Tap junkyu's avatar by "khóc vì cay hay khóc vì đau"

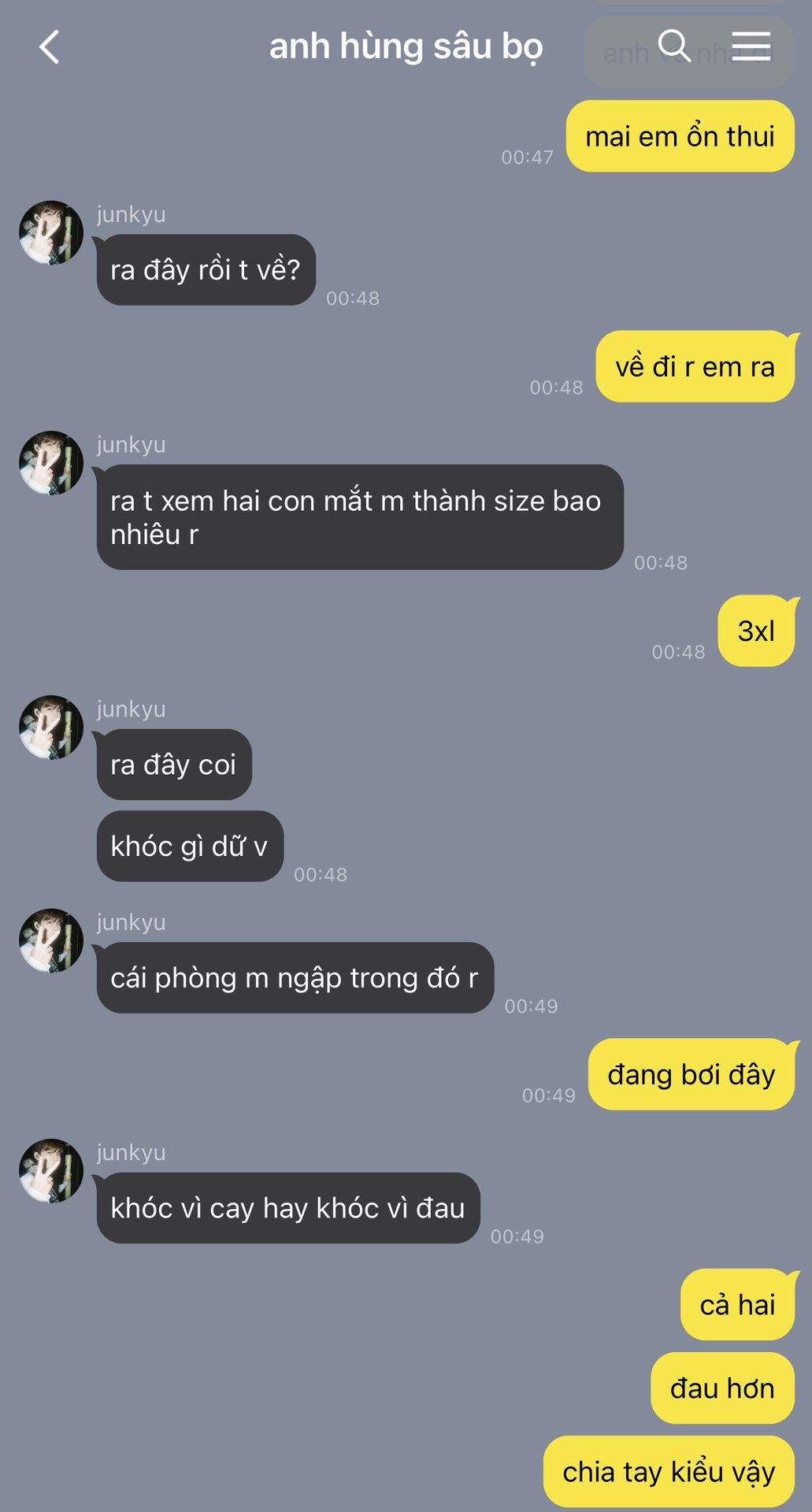tap(51, 1170)
